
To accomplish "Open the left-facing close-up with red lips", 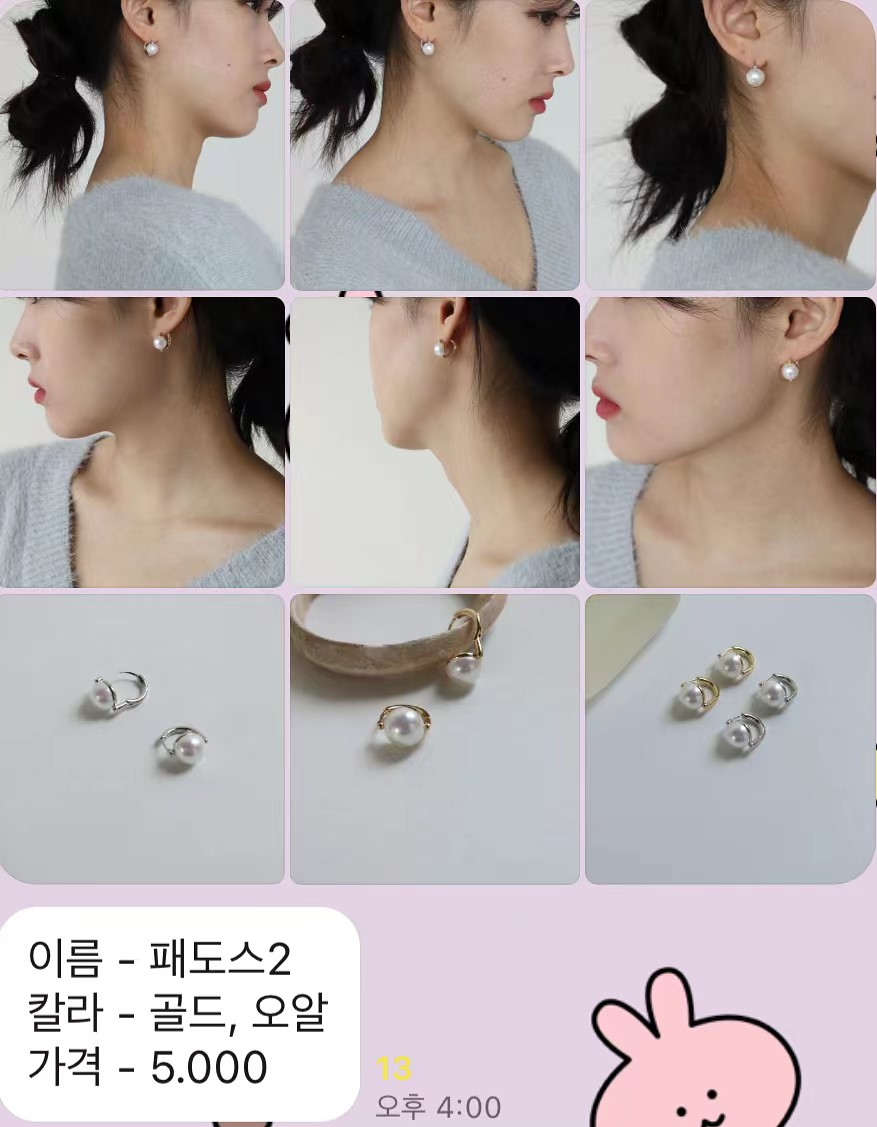I will [x=730, y=442].
